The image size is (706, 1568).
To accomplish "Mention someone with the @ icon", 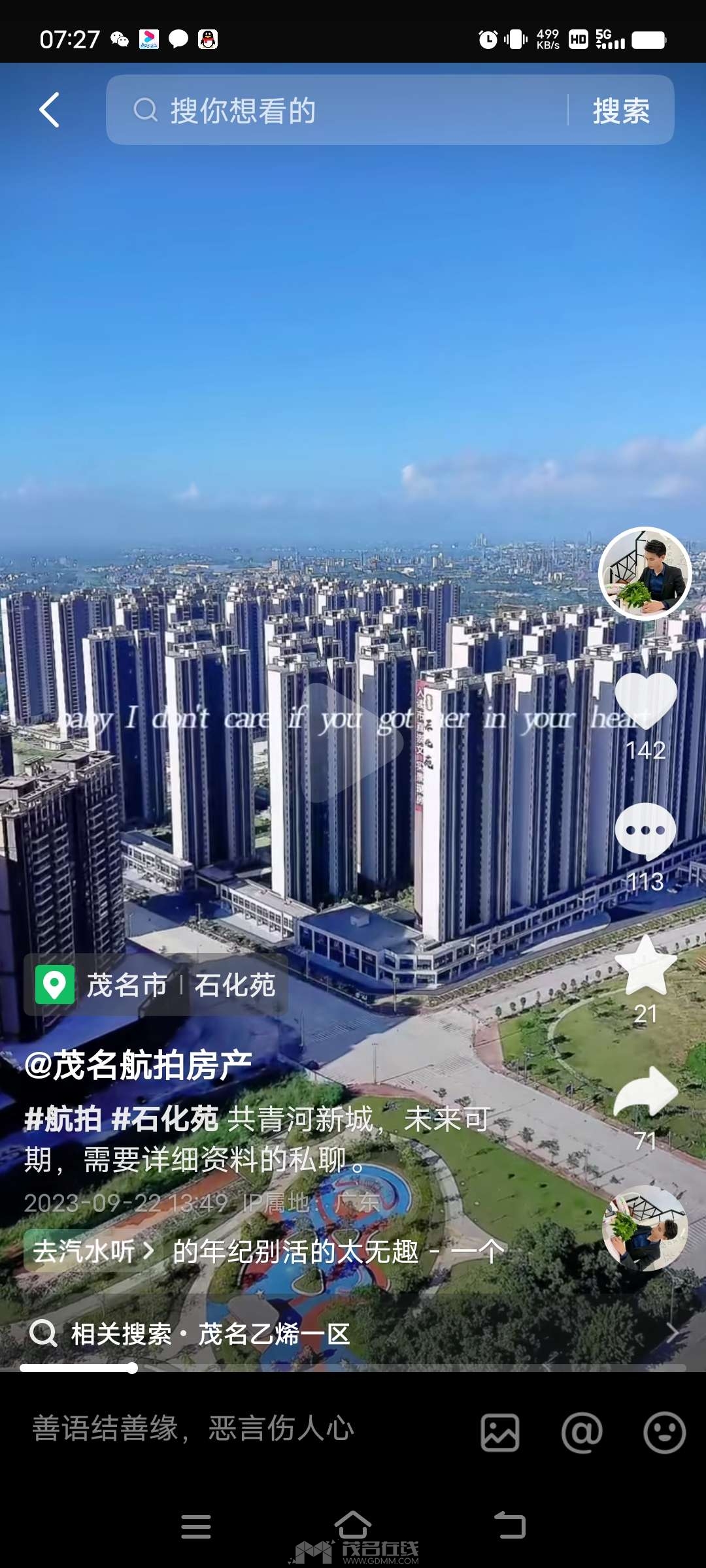I will click(582, 1433).
